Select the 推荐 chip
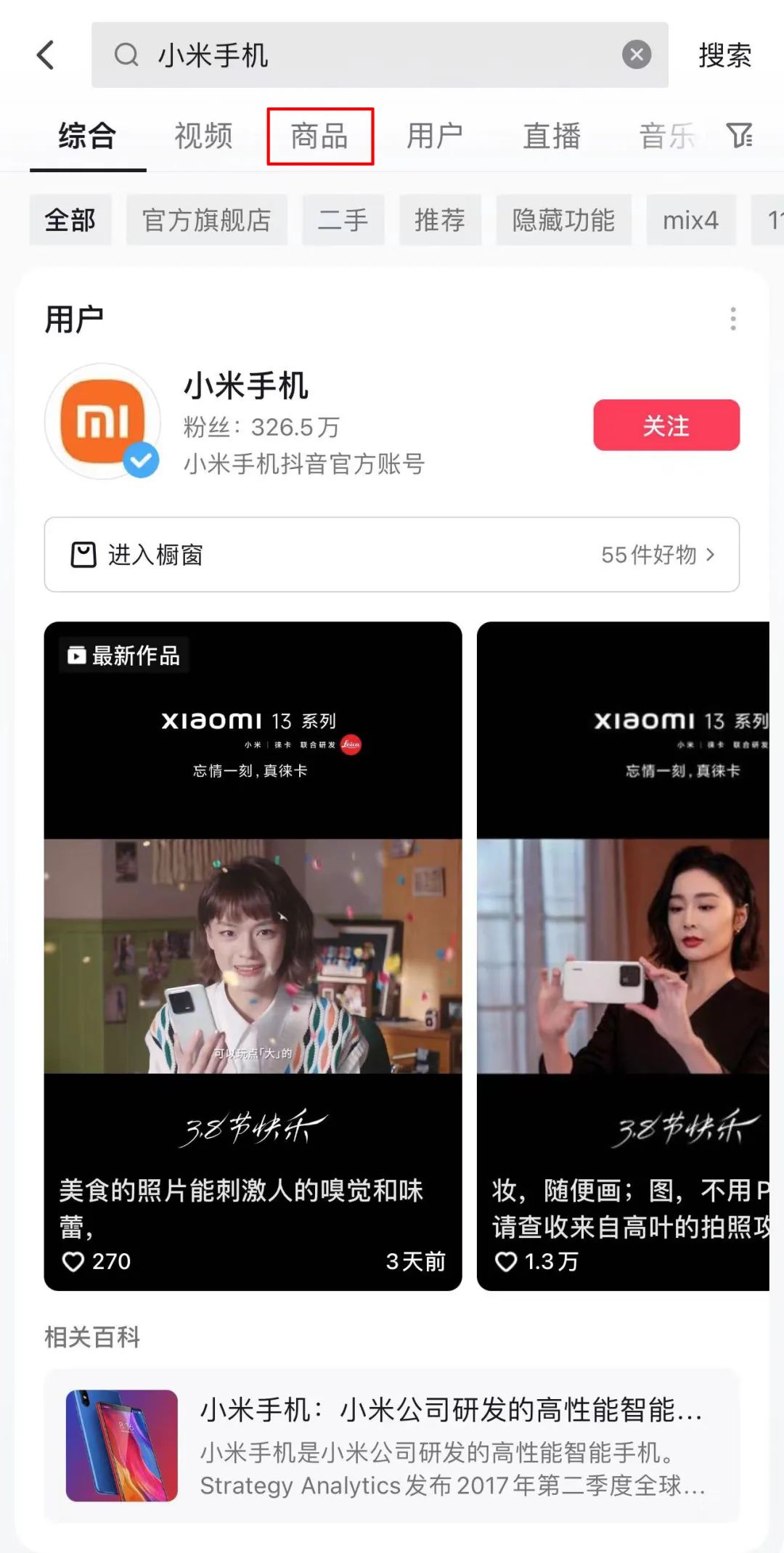Image resolution: width=784 pixels, height=1553 pixels. [440, 220]
